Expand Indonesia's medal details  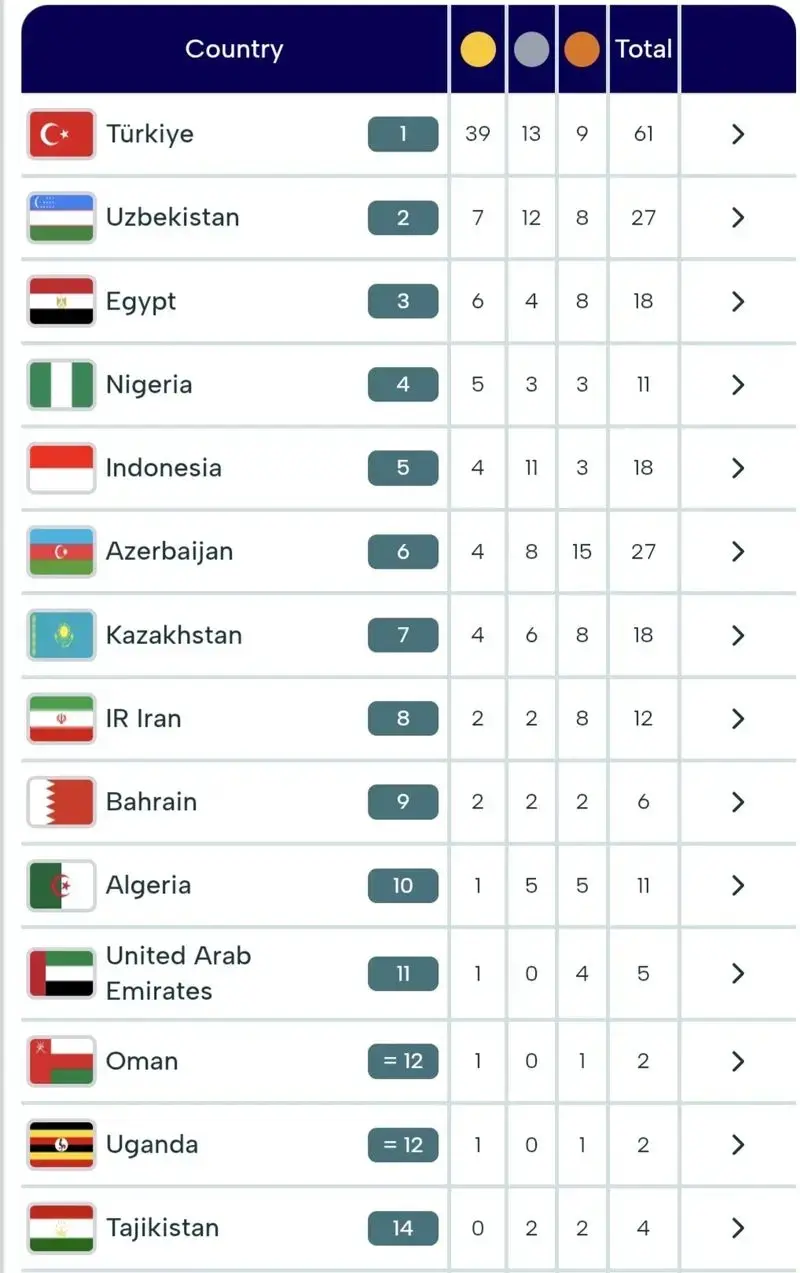[x=738, y=468]
